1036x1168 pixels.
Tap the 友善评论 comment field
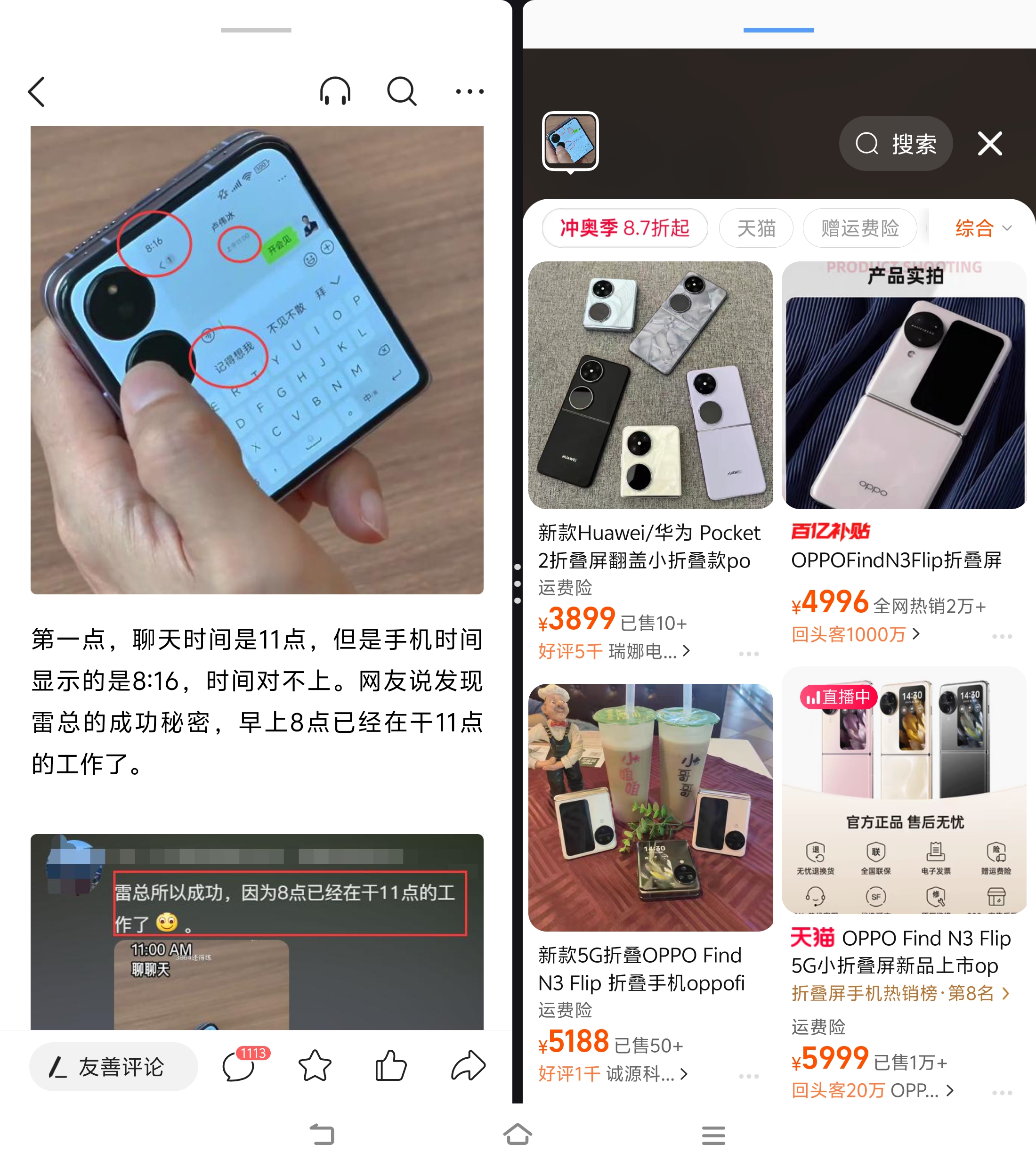(113, 1067)
